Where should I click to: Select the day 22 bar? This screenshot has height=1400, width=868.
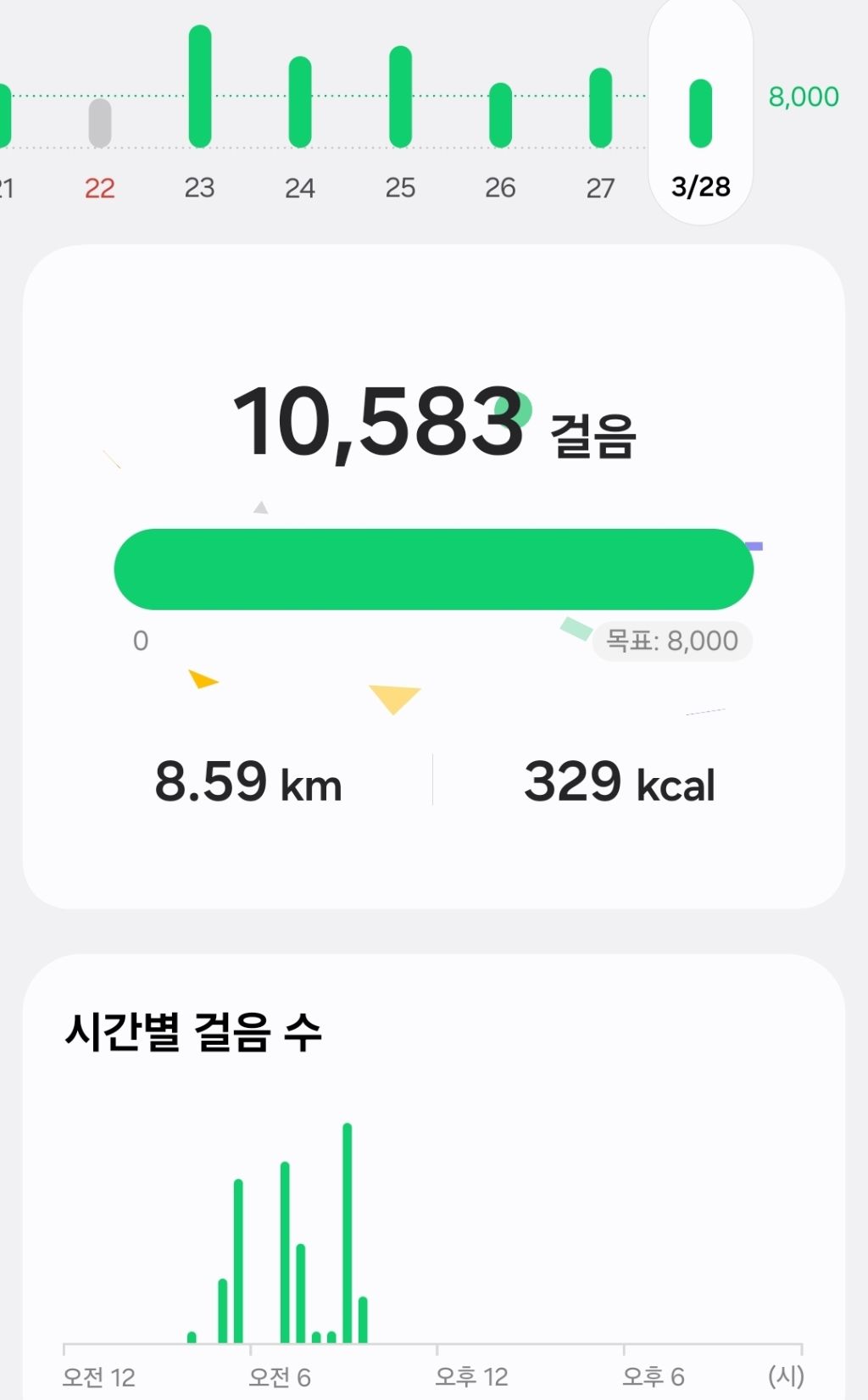pos(100,124)
